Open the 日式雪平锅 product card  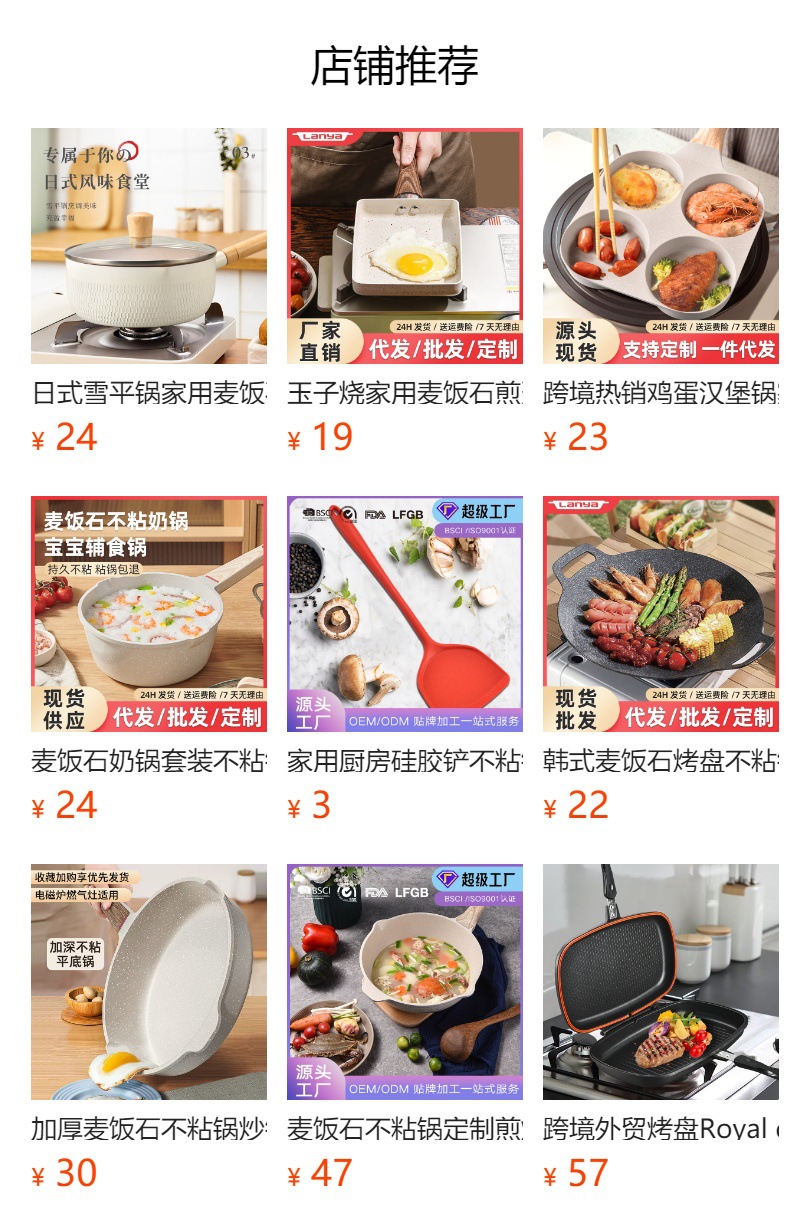(149, 246)
